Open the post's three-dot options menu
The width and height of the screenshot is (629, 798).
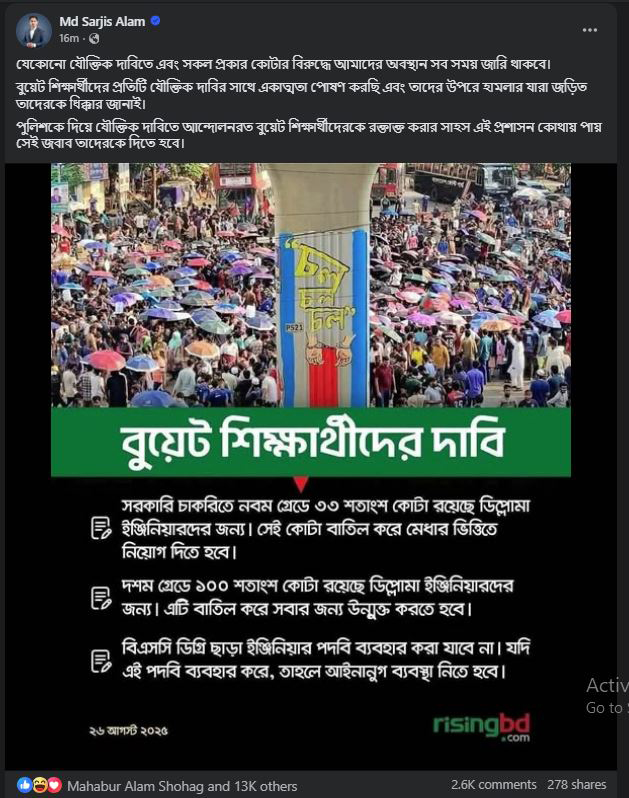[591, 29]
